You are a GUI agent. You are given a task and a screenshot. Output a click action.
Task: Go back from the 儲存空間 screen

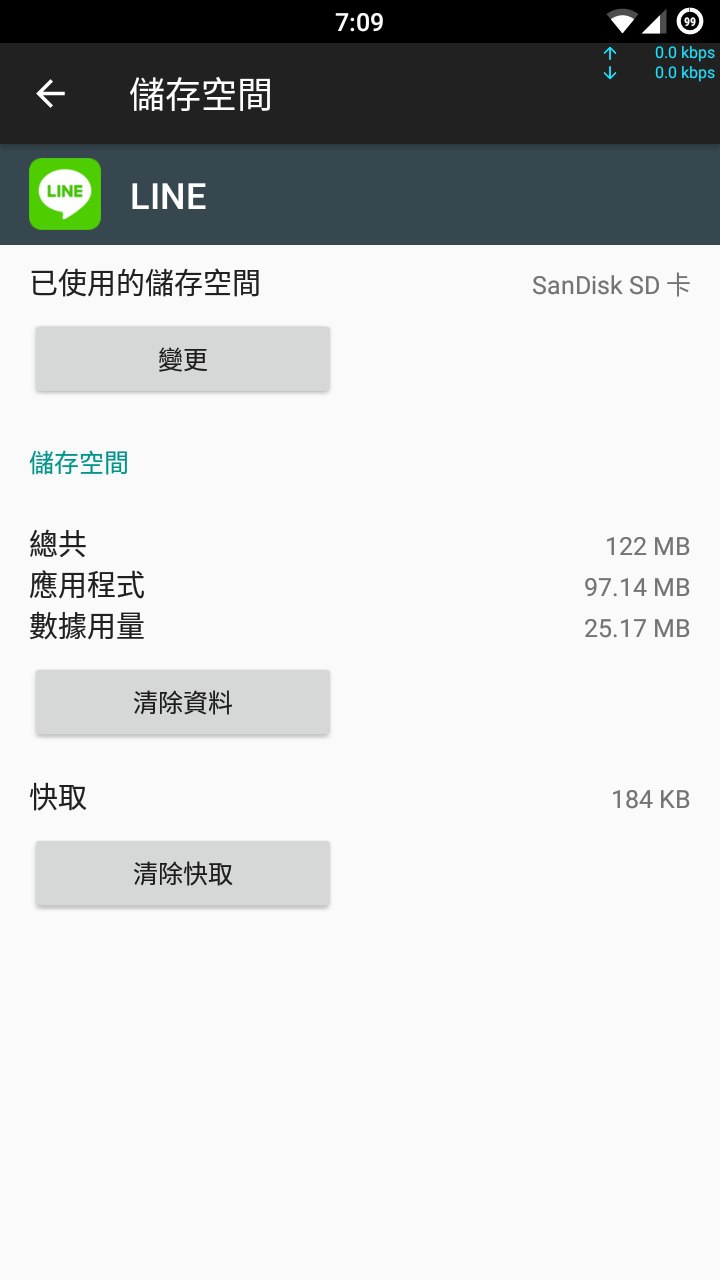pos(50,94)
